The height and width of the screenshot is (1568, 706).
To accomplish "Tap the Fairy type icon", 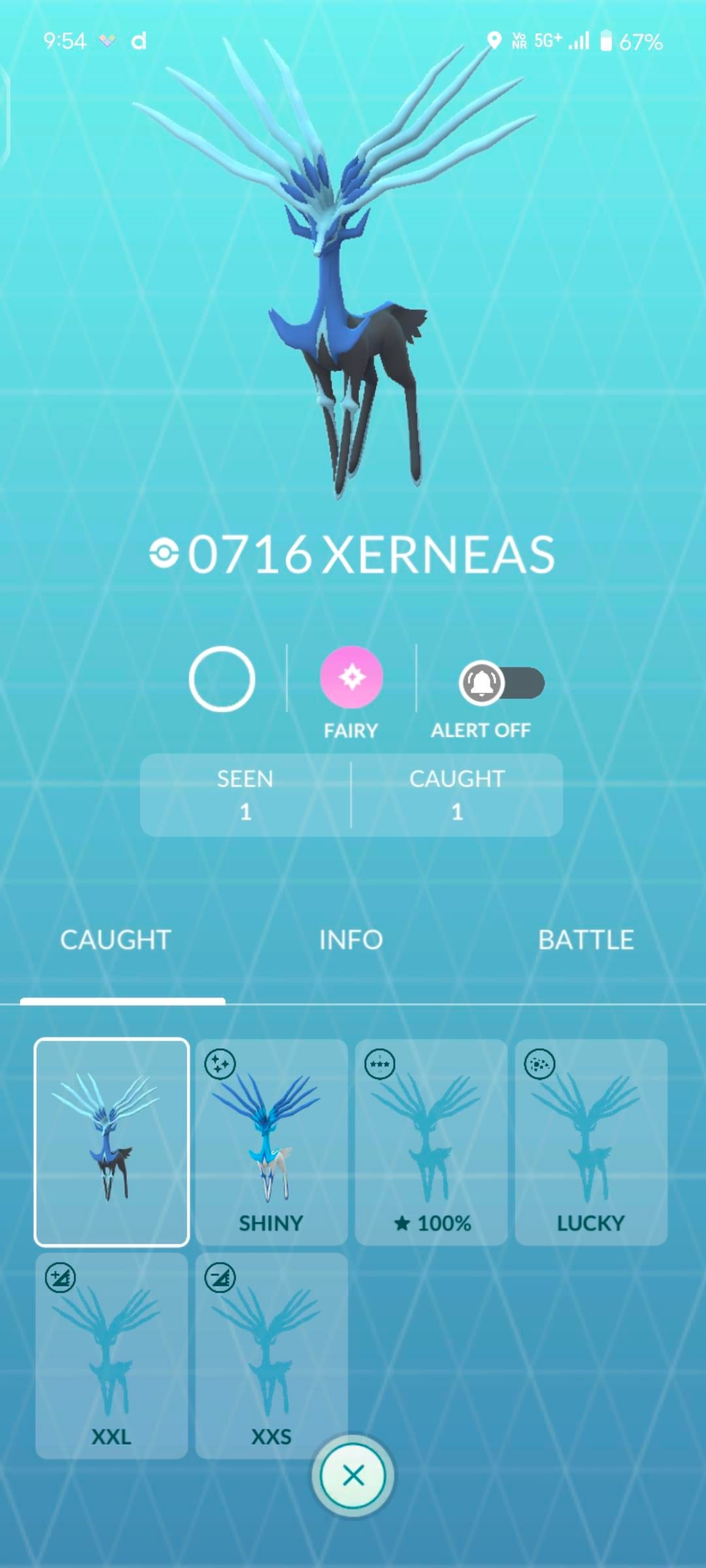I will (x=352, y=678).
